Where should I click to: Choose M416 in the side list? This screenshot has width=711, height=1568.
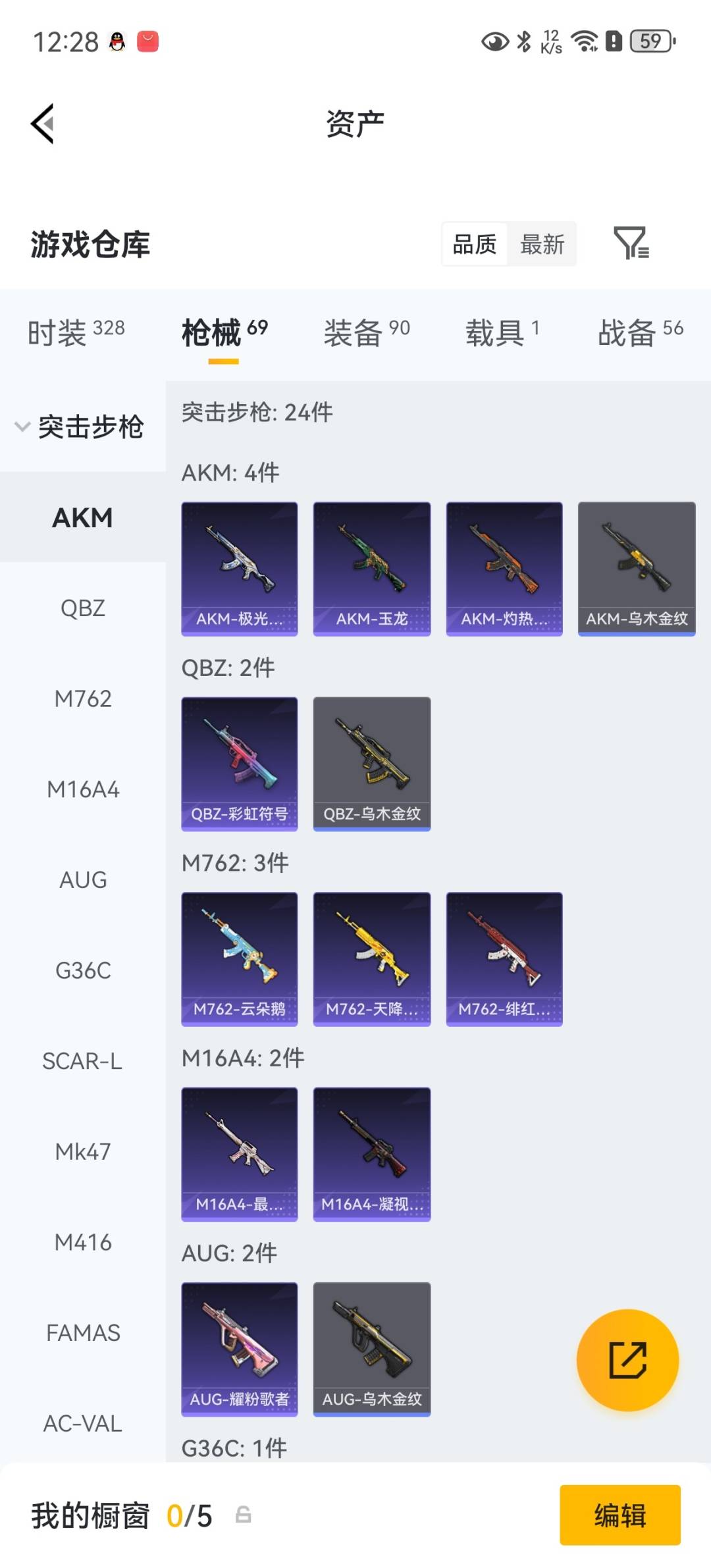coord(83,1242)
